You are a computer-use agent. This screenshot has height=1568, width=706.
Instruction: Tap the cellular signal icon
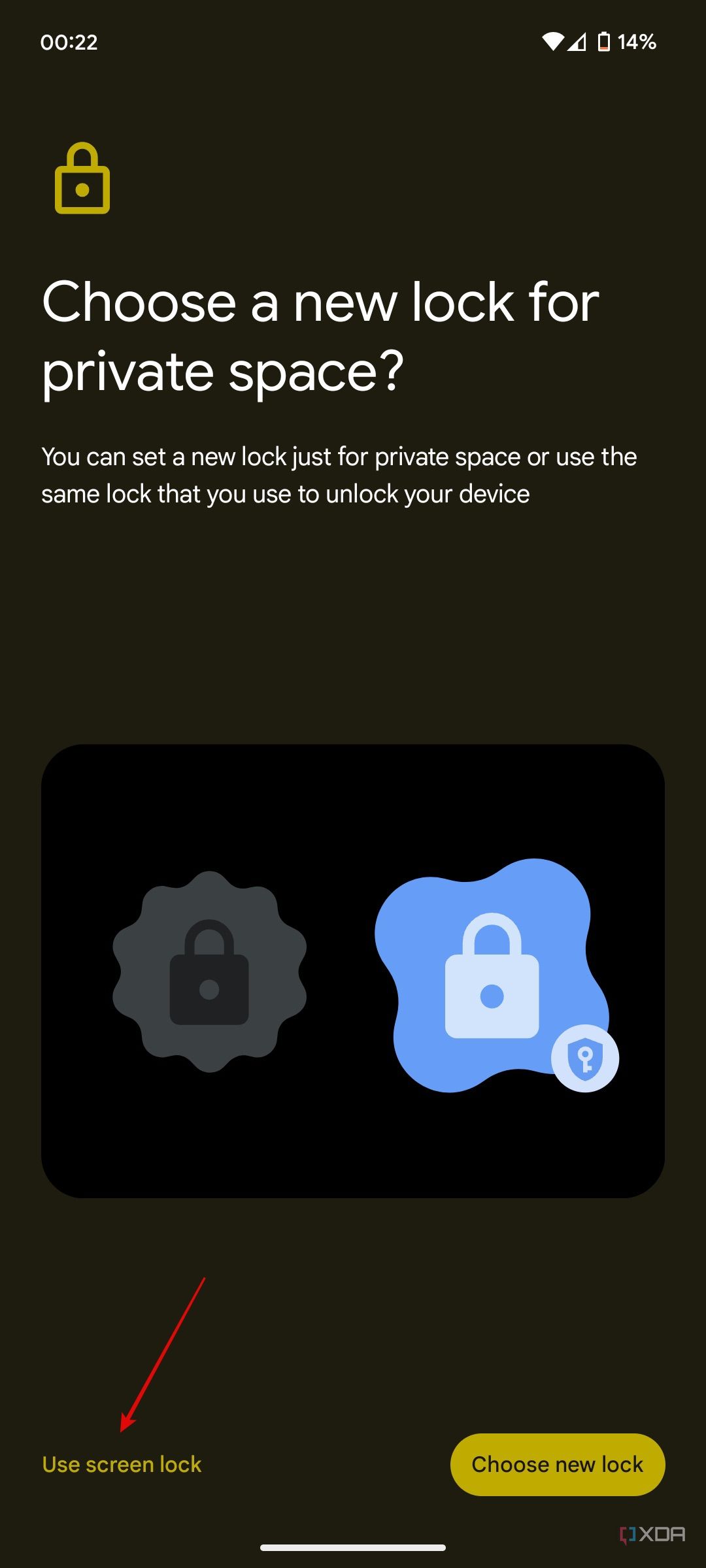click(578, 41)
